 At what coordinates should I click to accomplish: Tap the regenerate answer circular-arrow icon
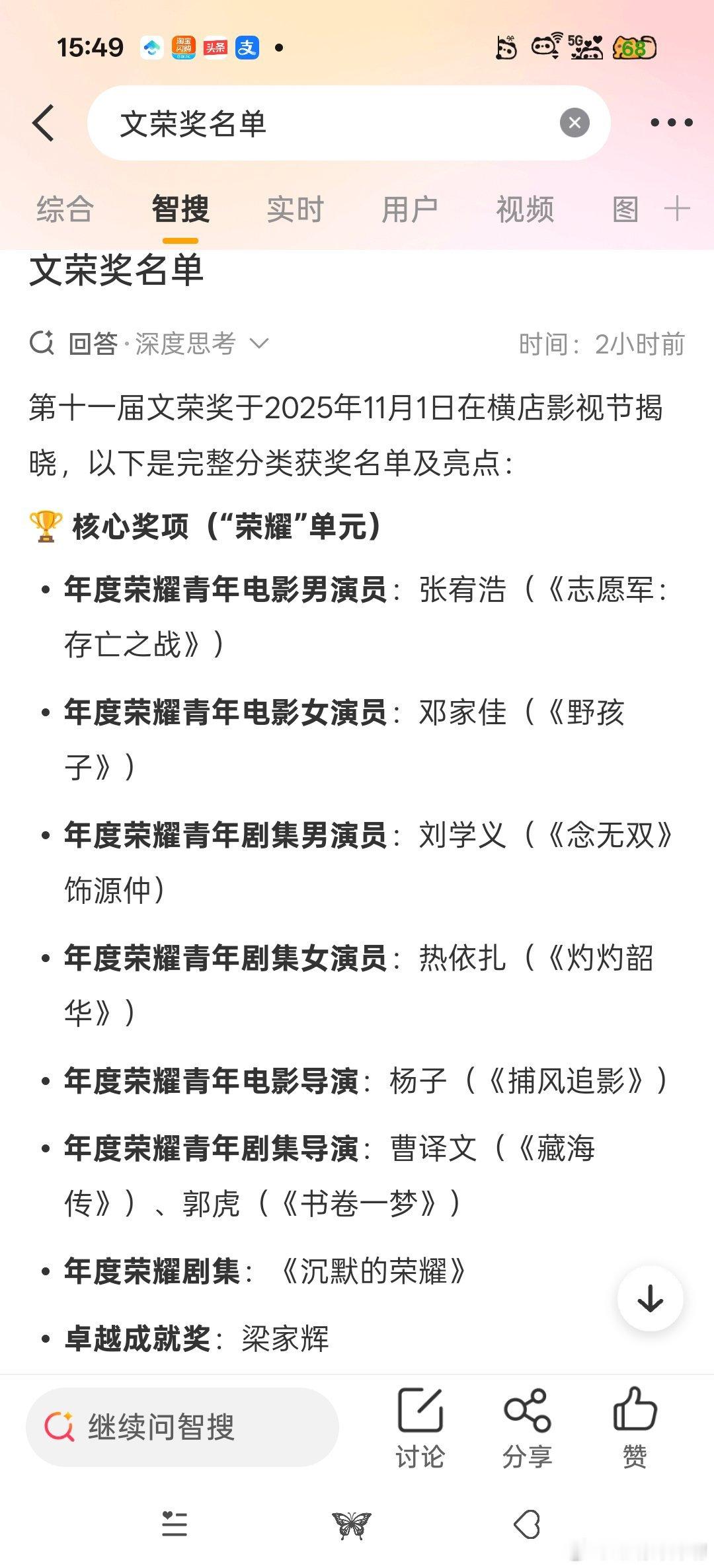click(41, 343)
